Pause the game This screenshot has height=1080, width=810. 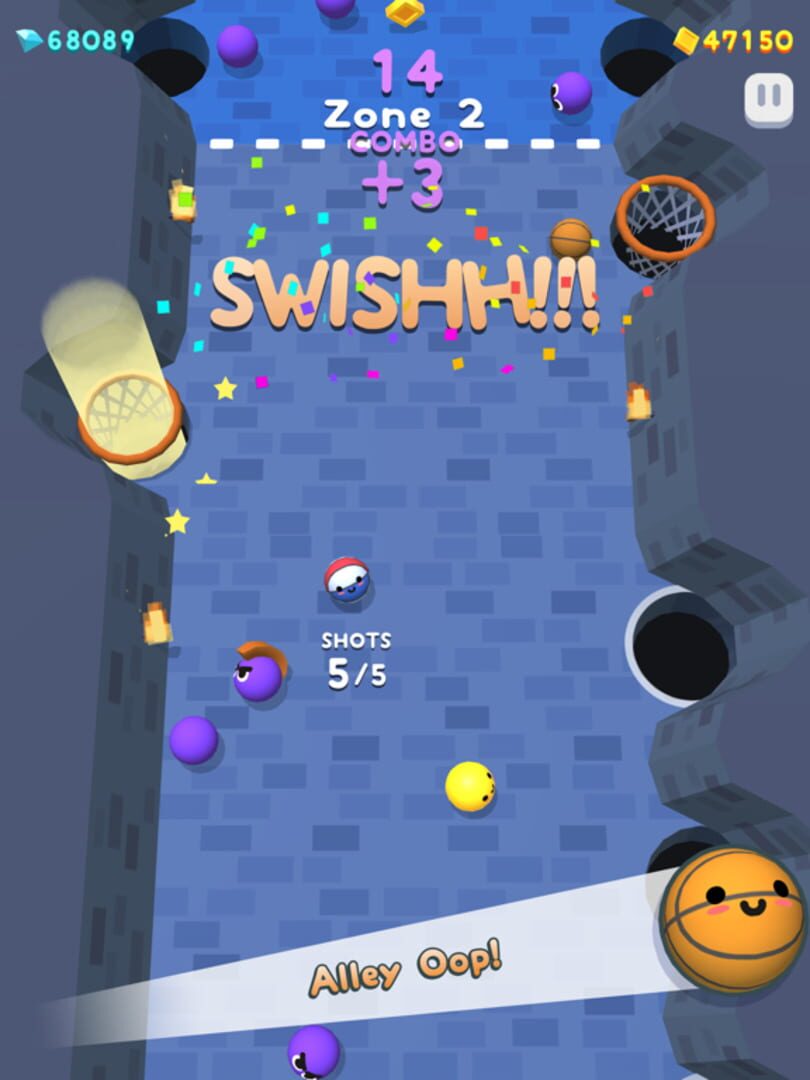click(x=768, y=98)
